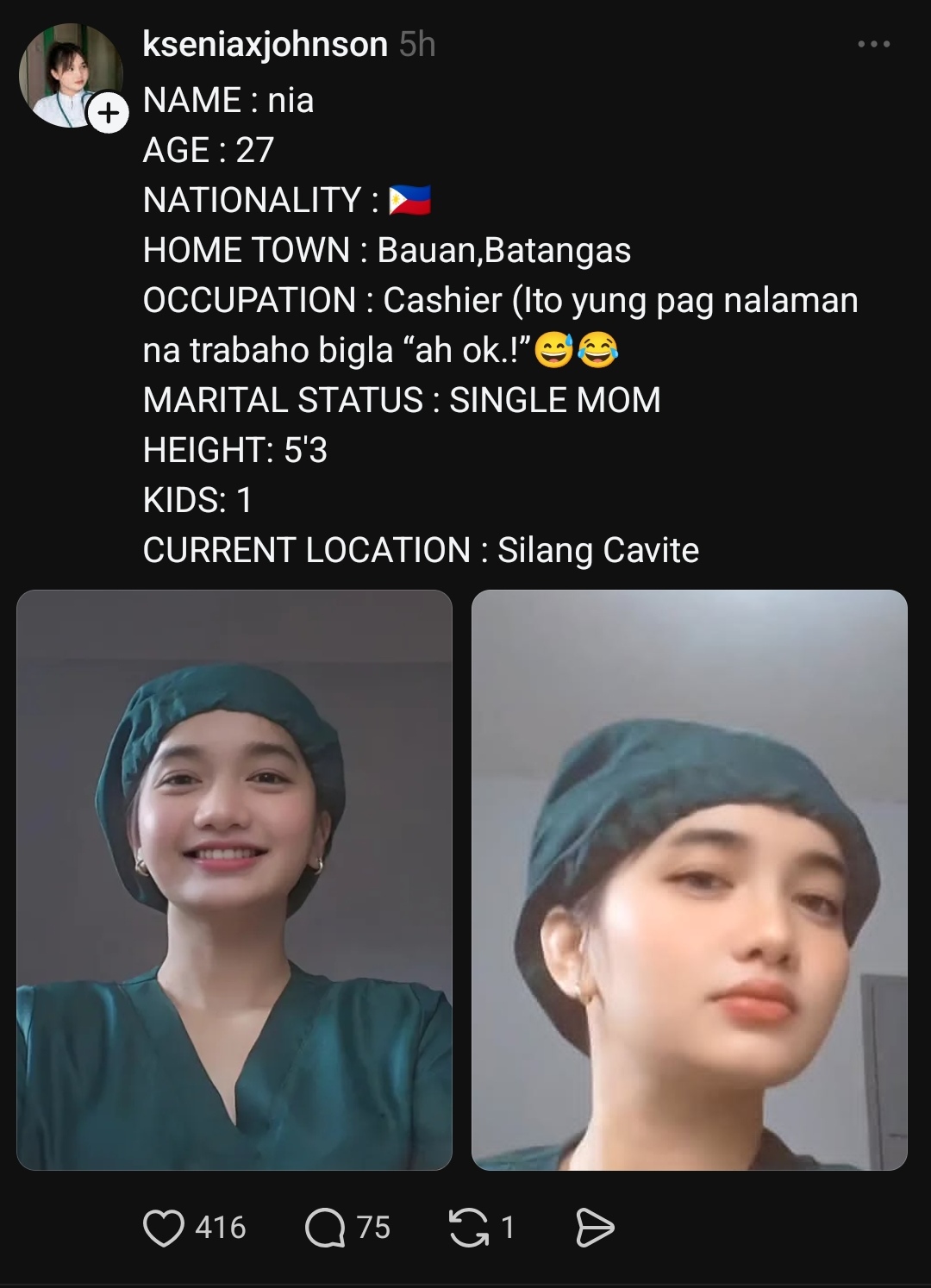Open the comments on this post
Viewport: 931px width, 1288px height.
325,1228
